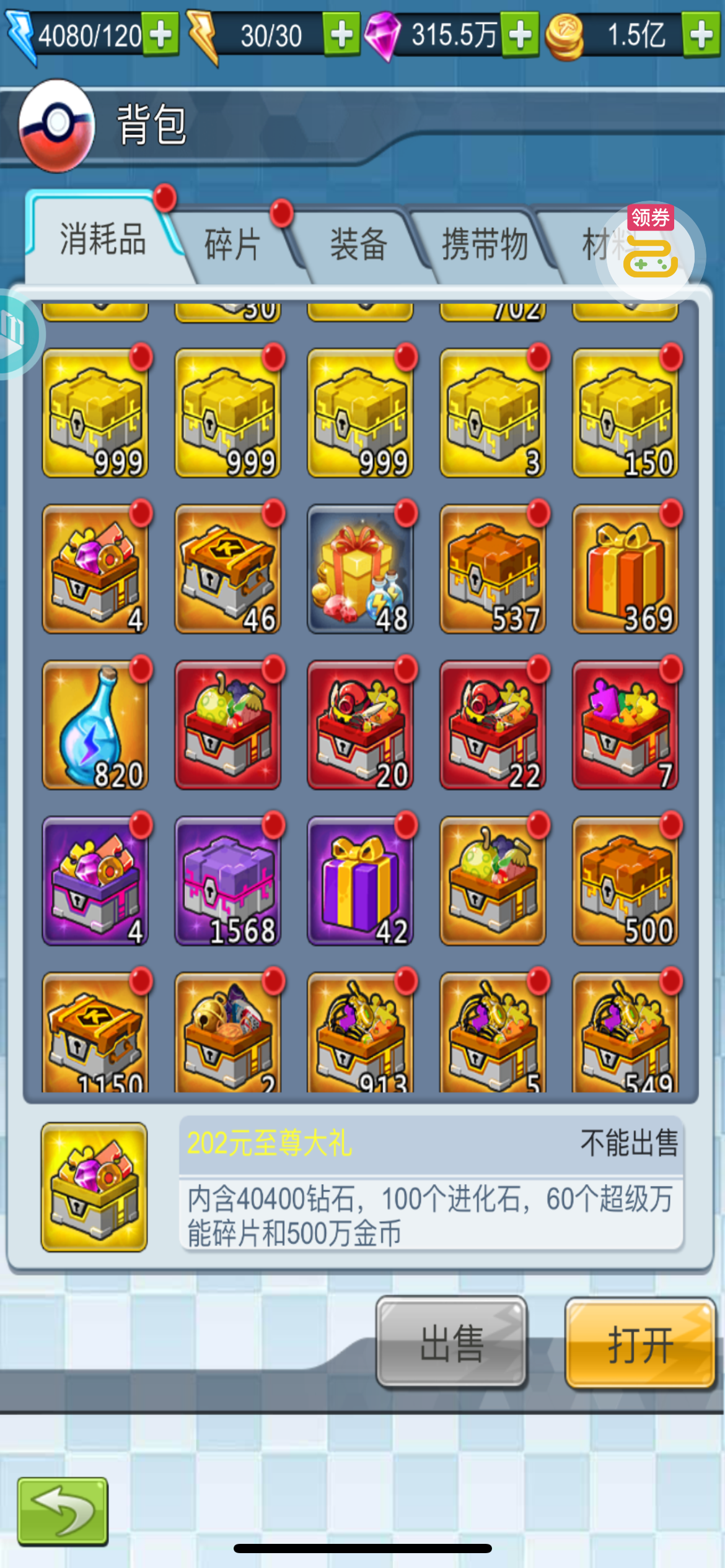The width and height of the screenshot is (725, 1568).
Task: Select the gold chest with count 150
Action: [x=625, y=413]
